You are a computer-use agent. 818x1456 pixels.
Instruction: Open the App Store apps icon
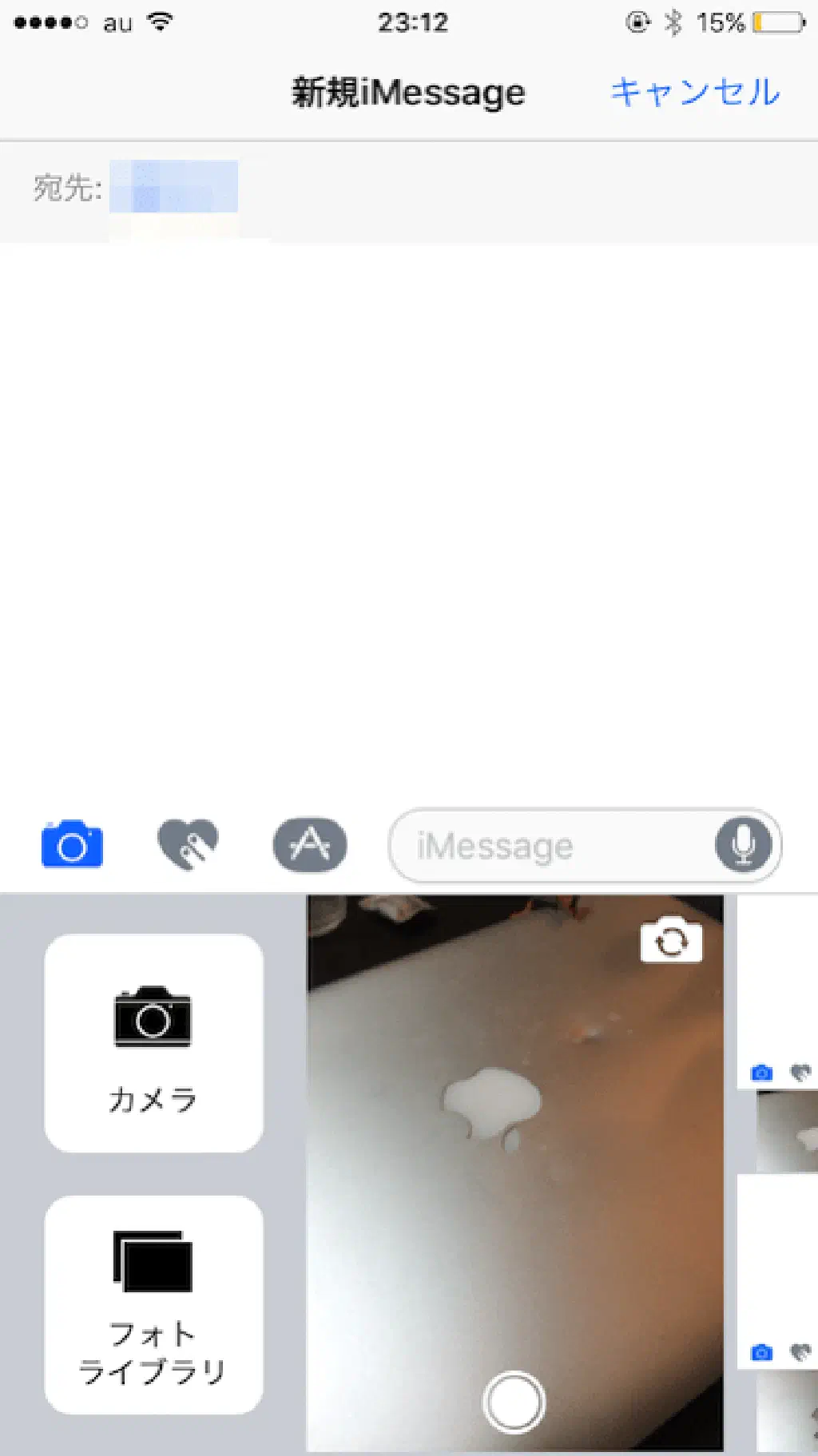pos(310,845)
